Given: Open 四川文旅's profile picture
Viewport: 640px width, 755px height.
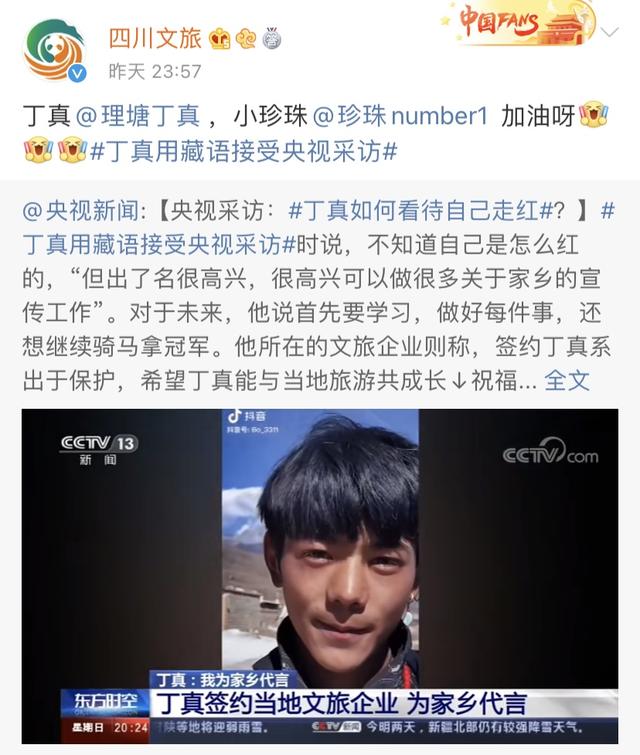Looking at the screenshot, I should 54,50.
